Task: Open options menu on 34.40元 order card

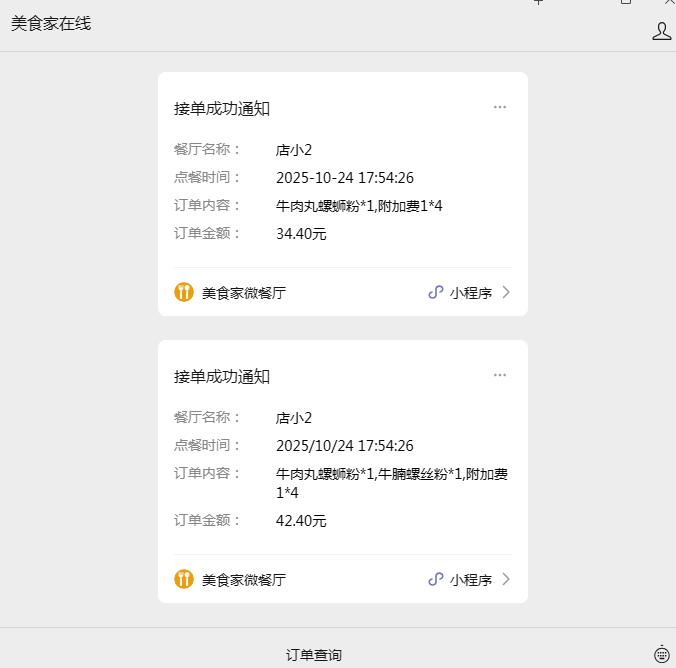Action: 500,107
